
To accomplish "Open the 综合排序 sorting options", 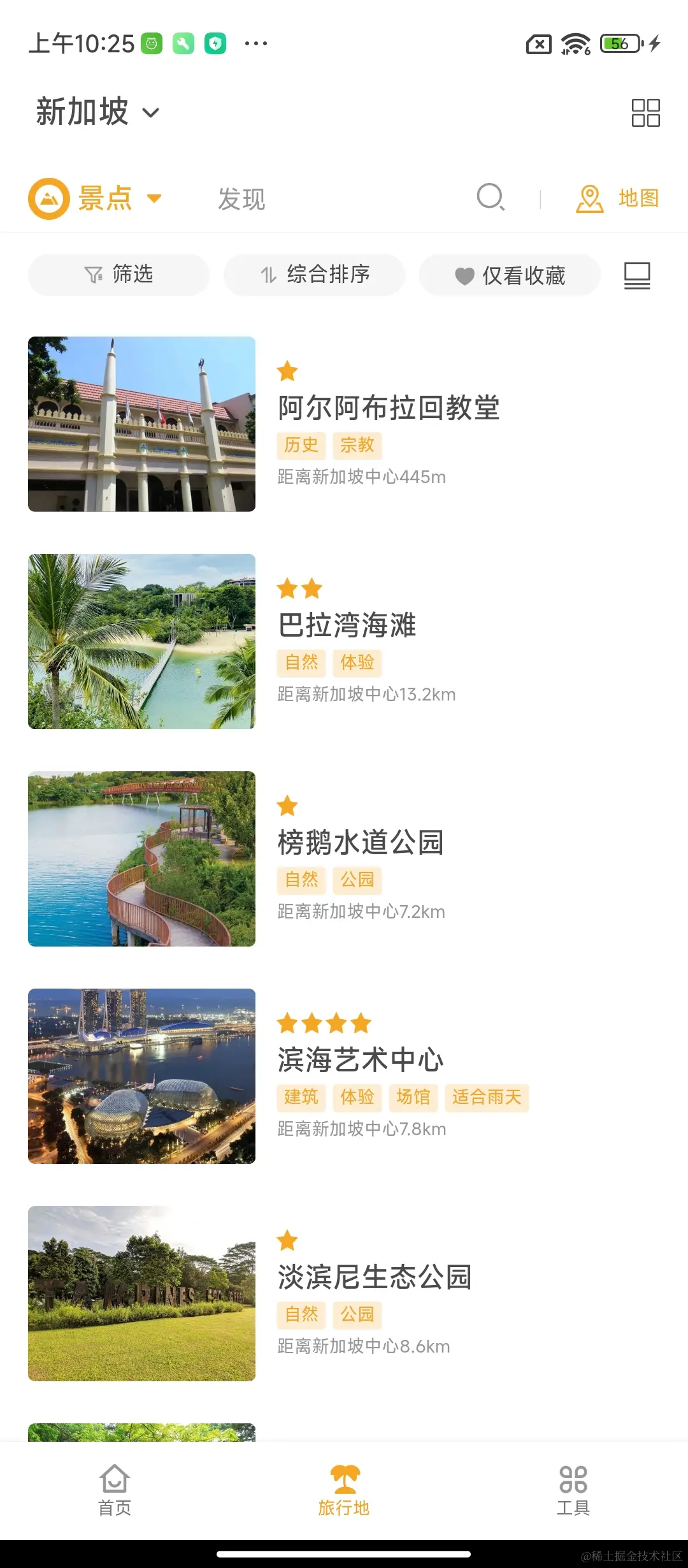I will tap(315, 275).
